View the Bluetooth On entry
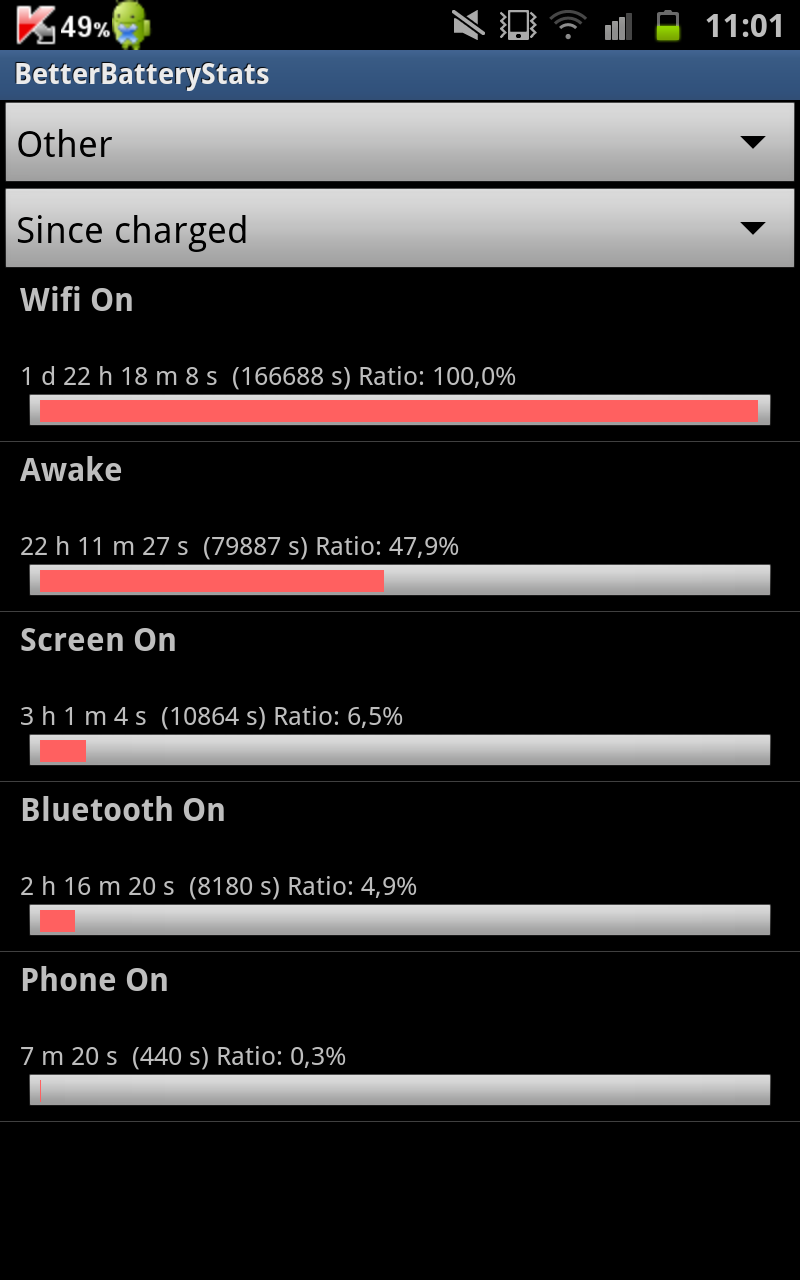 click(400, 867)
